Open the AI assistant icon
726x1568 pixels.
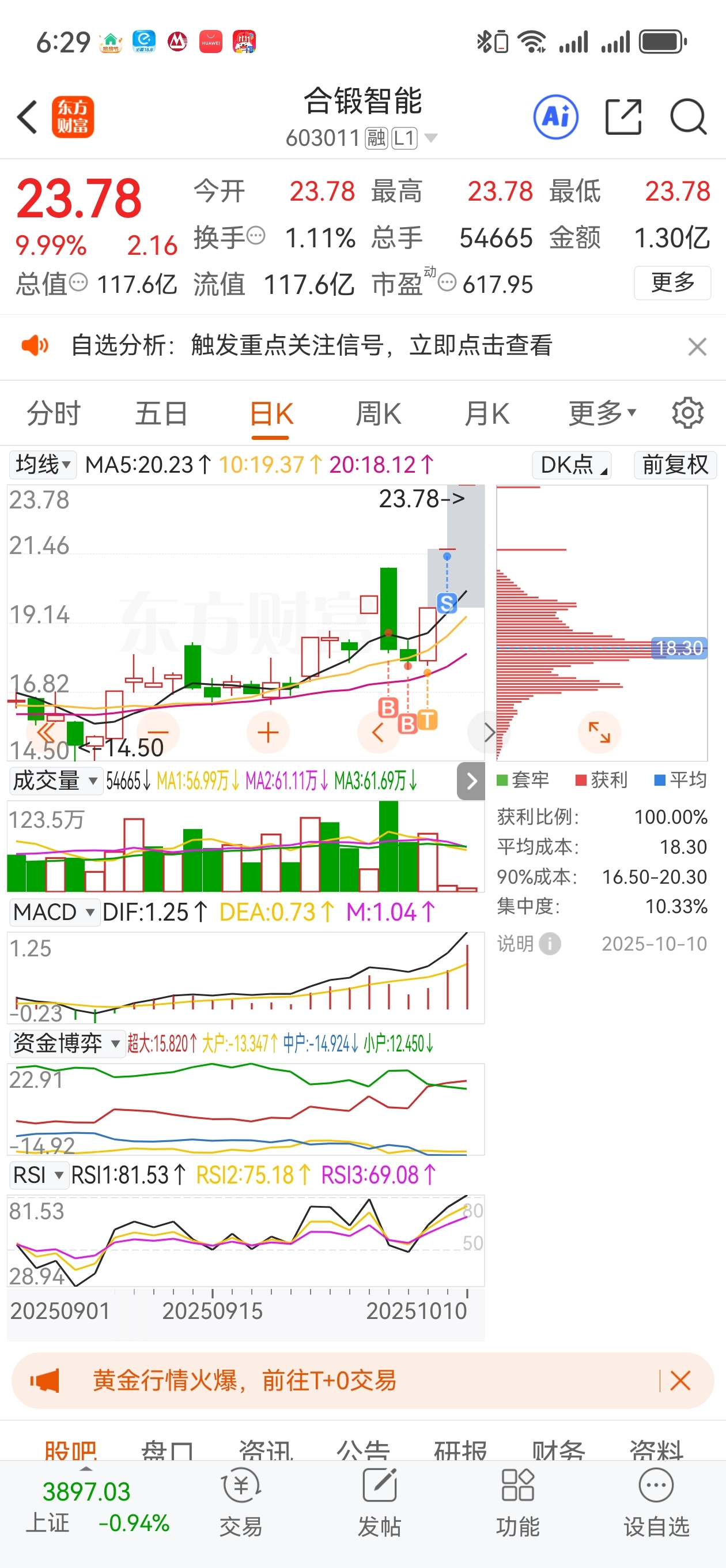(x=555, y=116)
